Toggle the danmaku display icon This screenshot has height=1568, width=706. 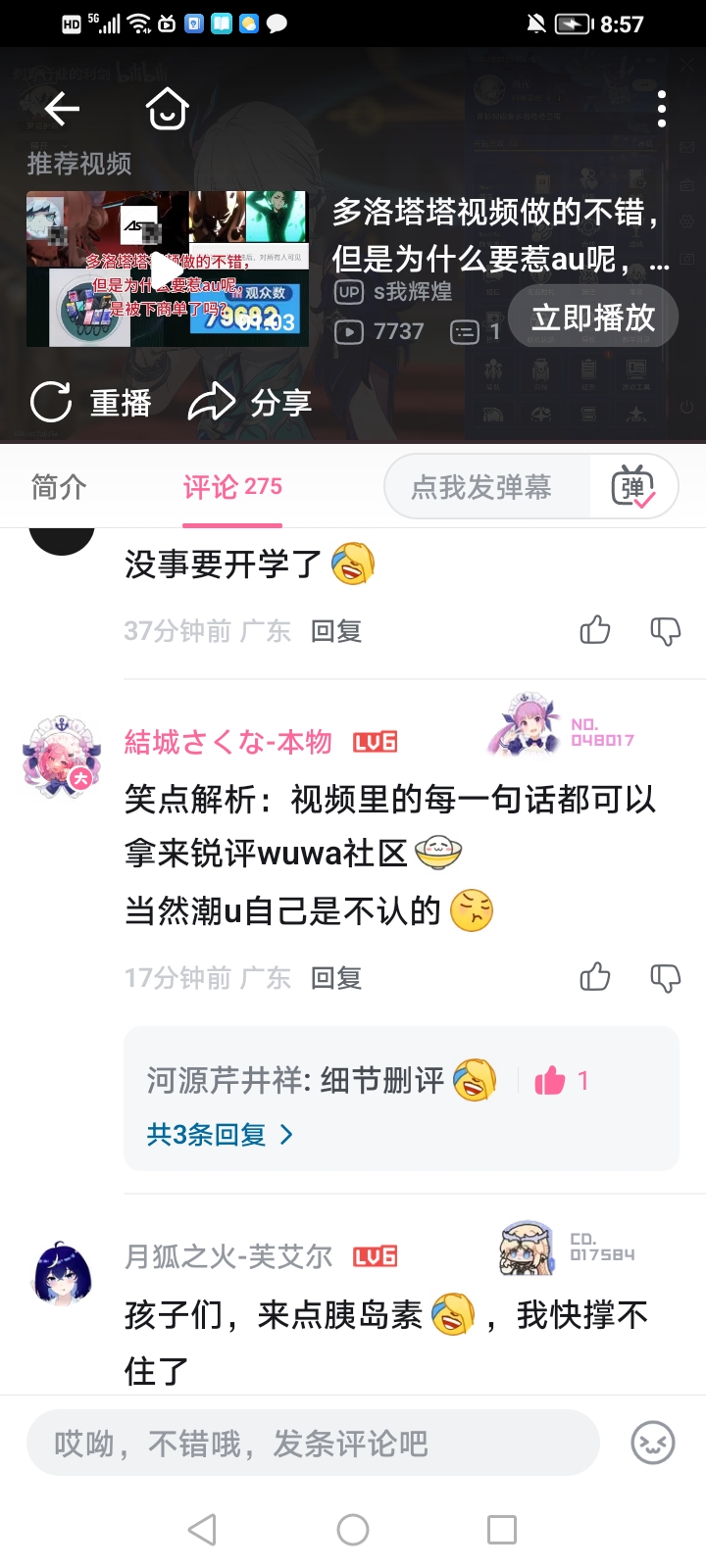(x=633, y=487)
